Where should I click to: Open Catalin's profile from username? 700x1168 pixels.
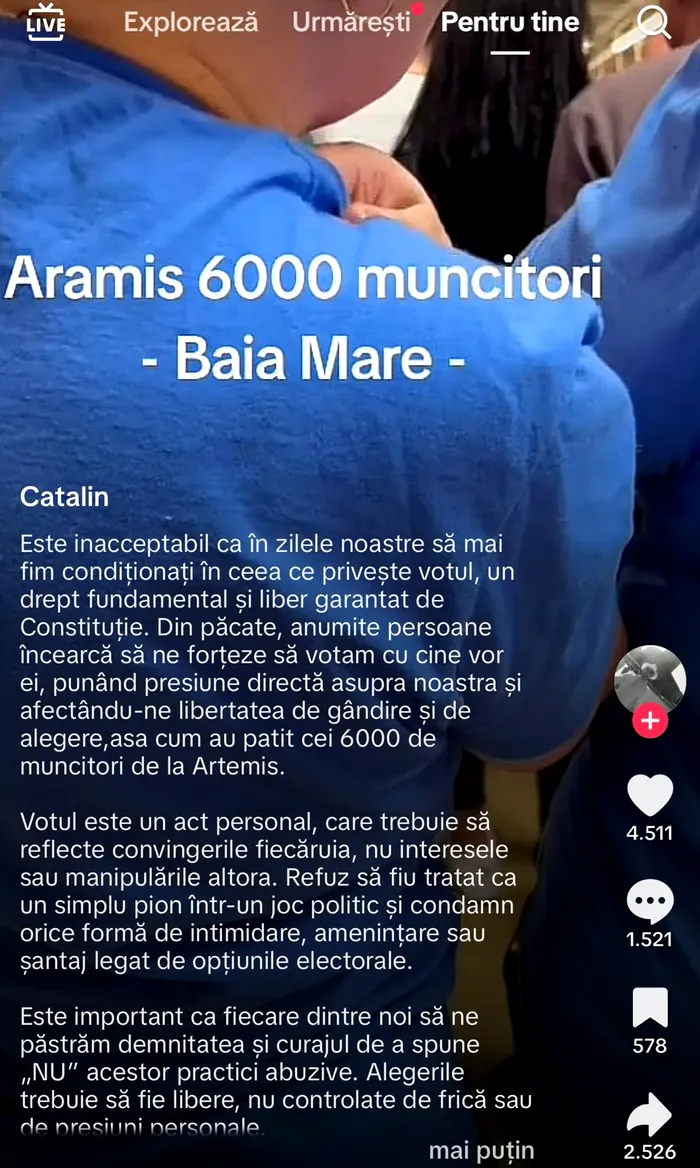point(65,497)
